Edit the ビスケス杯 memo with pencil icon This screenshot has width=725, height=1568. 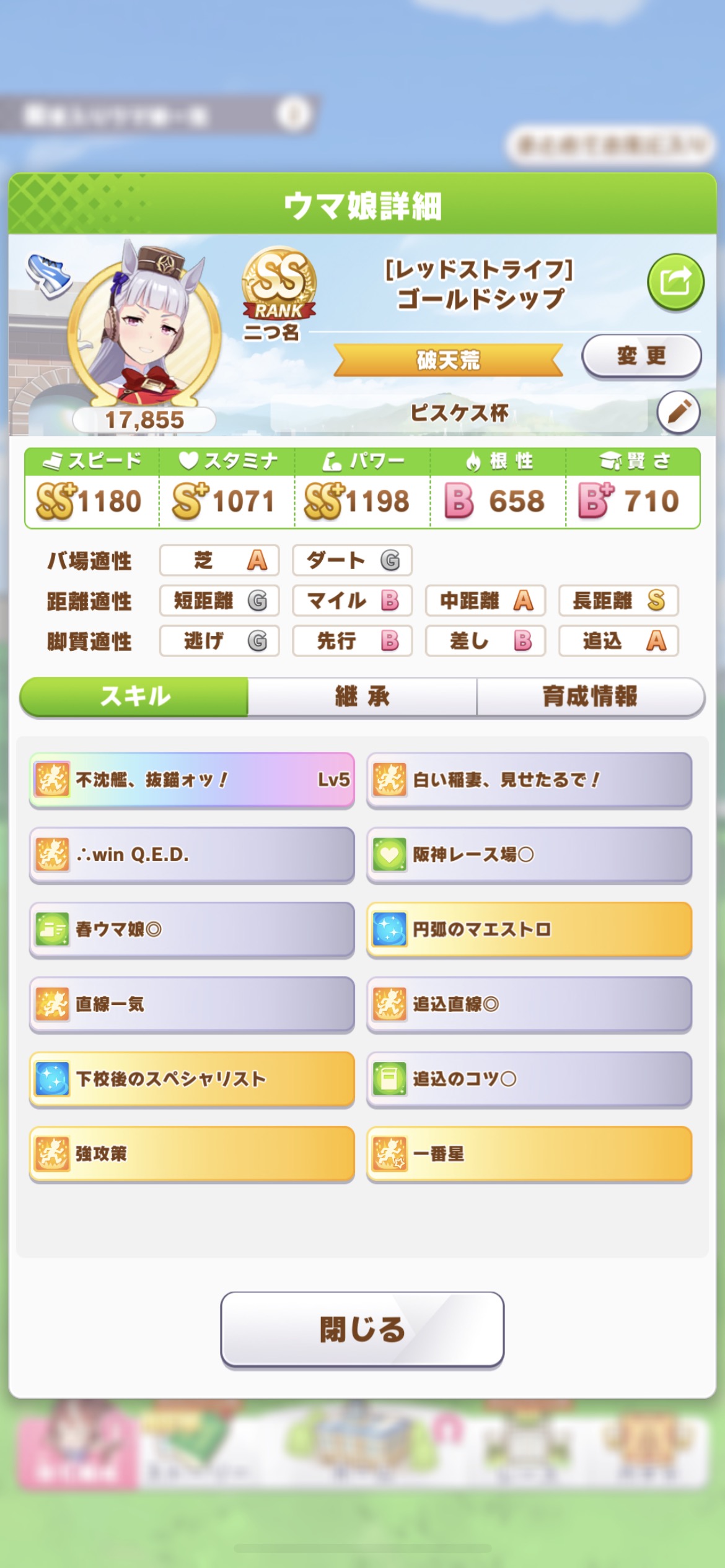(679, 412)
